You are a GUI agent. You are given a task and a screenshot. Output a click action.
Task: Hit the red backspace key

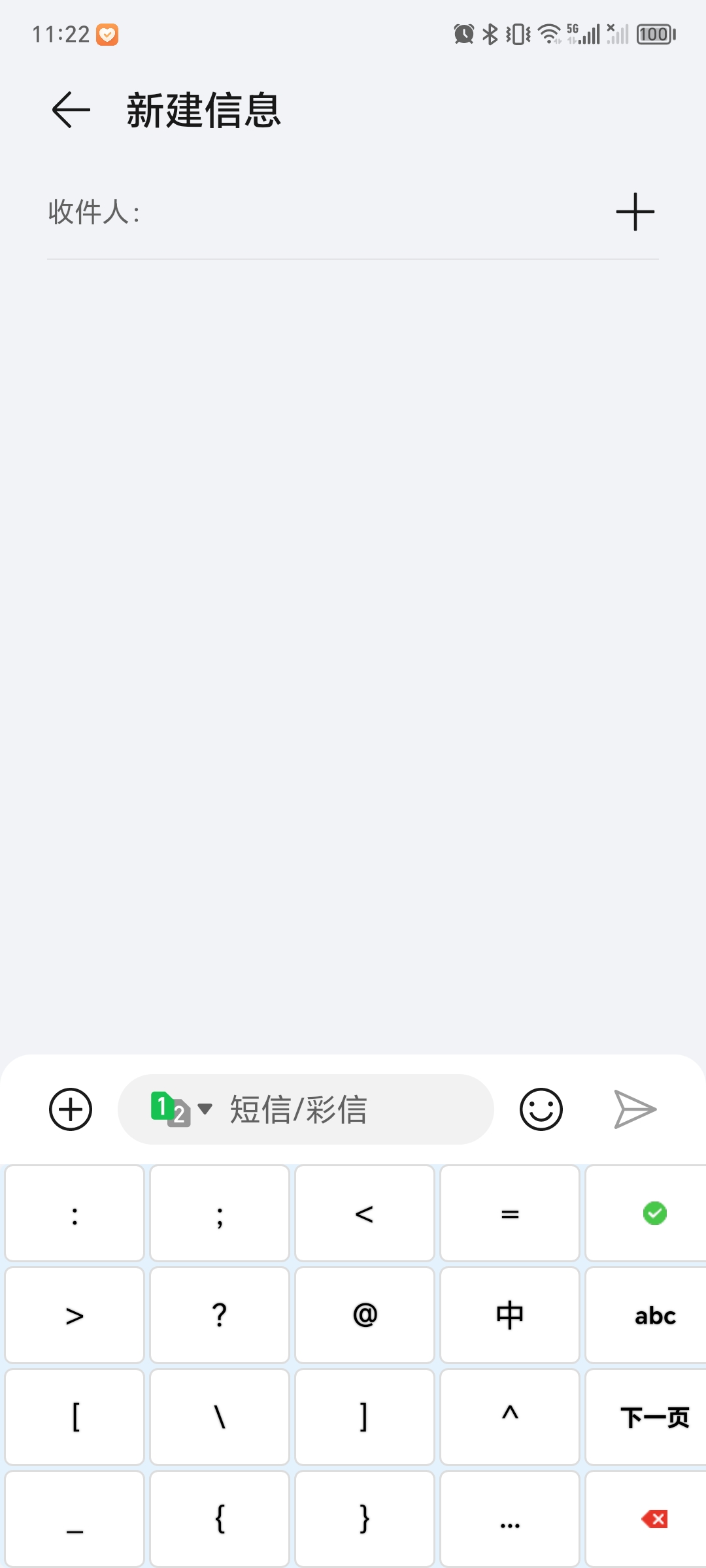coord(654,1519)
